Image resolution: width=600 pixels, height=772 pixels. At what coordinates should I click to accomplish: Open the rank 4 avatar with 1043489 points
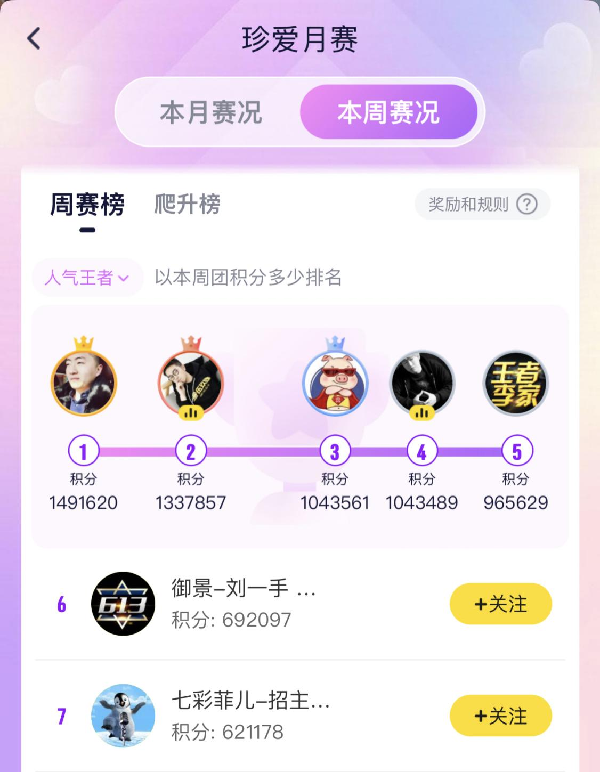click(422, 383)
